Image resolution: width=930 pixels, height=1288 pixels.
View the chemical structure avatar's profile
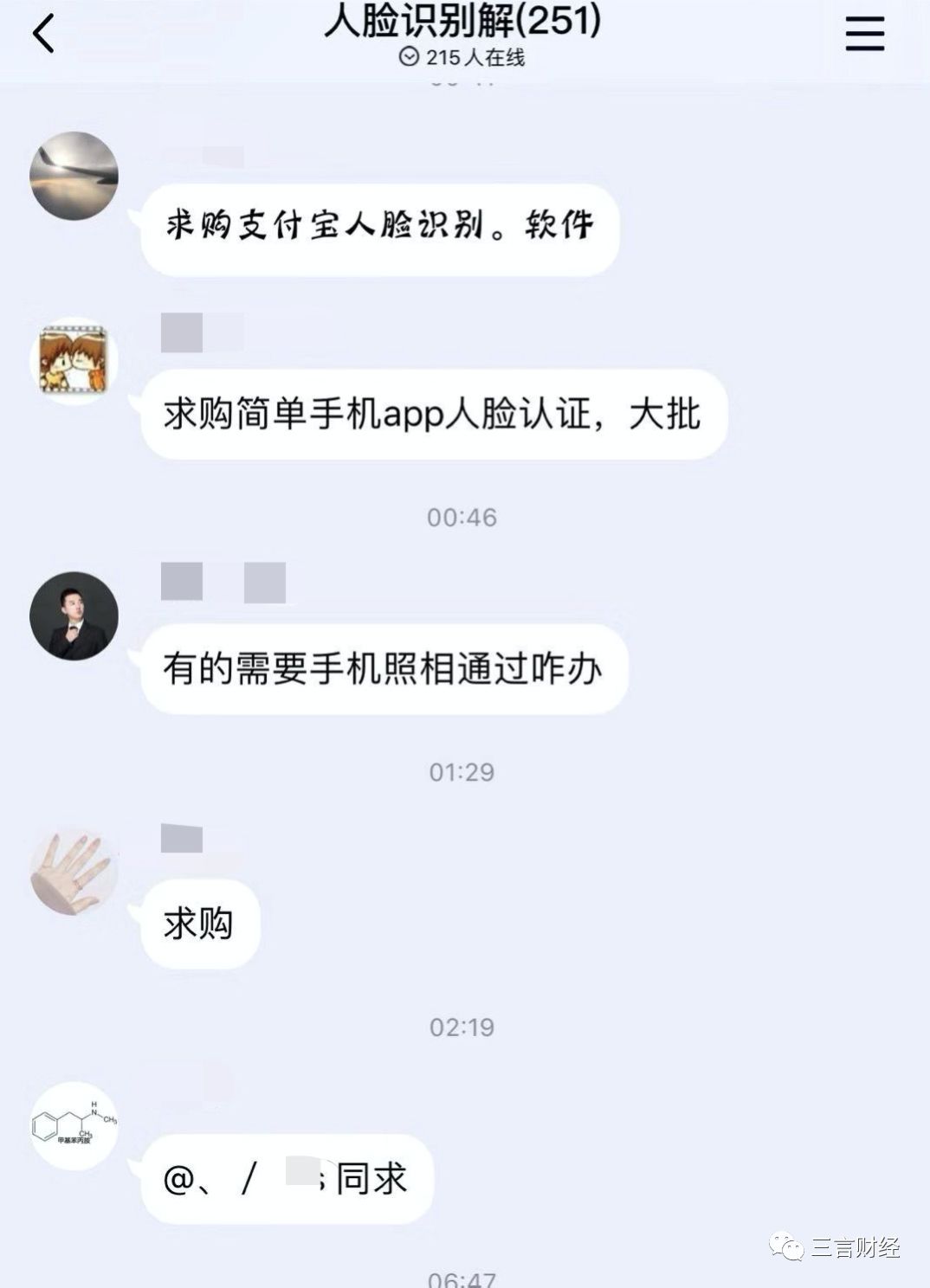click(x=74, y=1125)
